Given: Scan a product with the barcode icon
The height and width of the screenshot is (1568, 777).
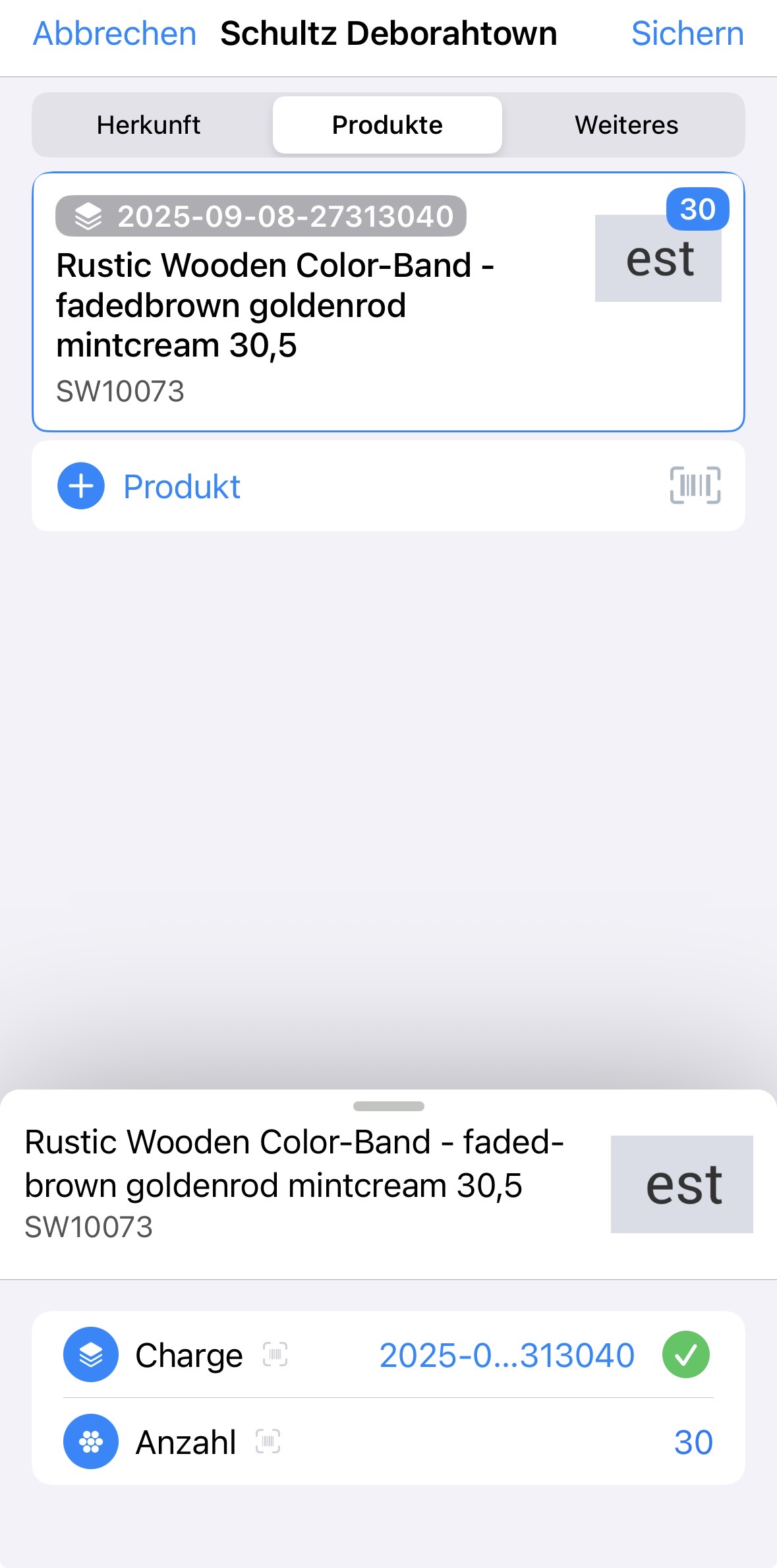Looking at the screenshot, I should pos(695,486).
